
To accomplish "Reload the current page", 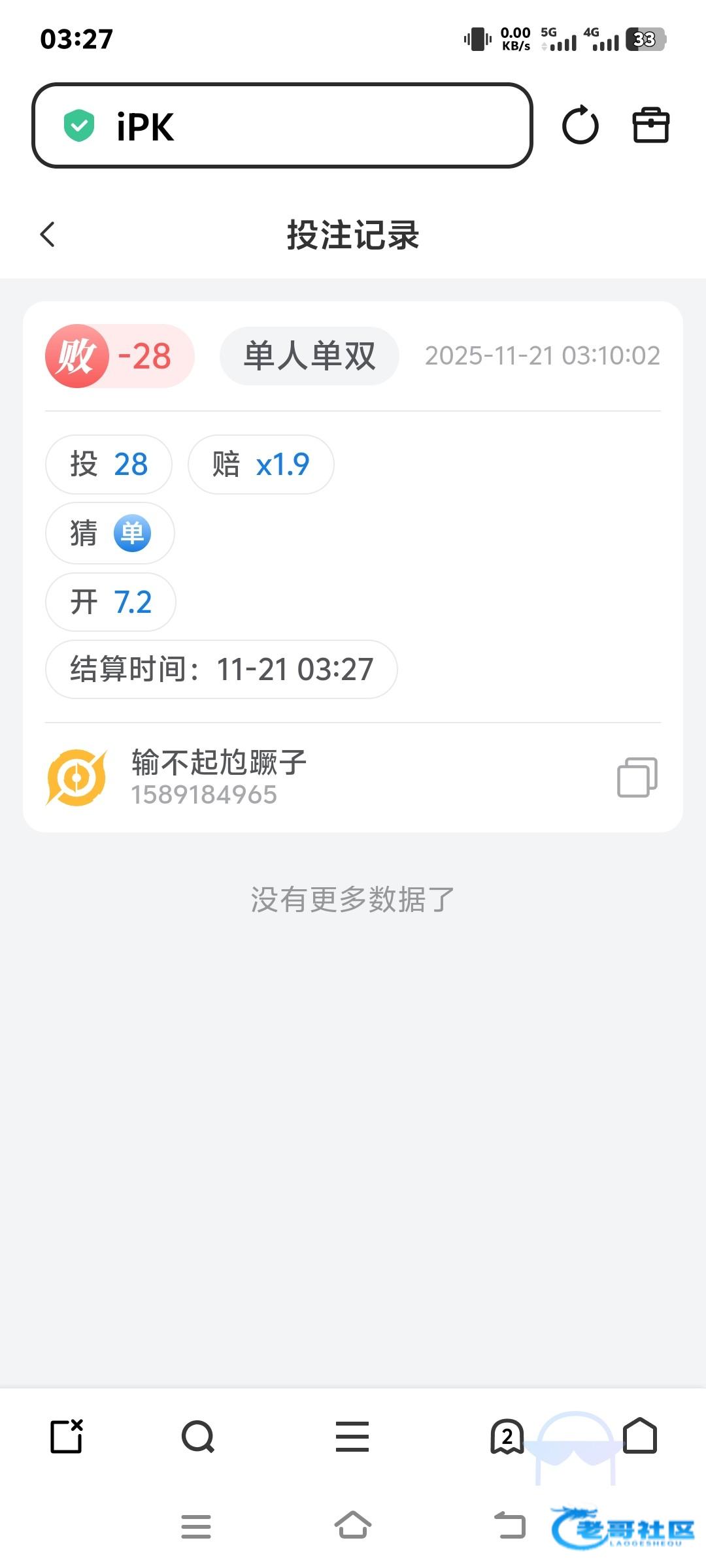I will (x=580, y=125).
